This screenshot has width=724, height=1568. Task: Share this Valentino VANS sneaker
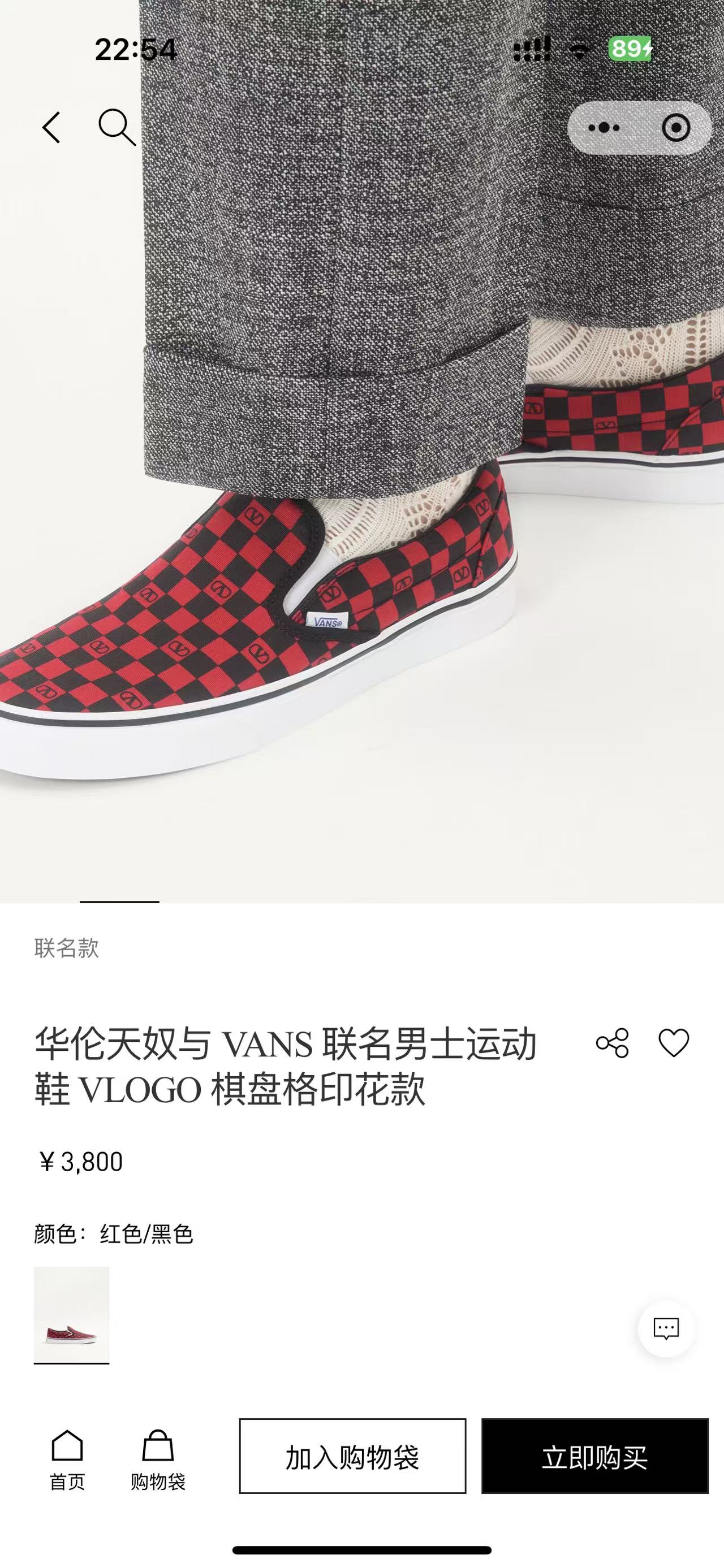tap(612, 1043)
